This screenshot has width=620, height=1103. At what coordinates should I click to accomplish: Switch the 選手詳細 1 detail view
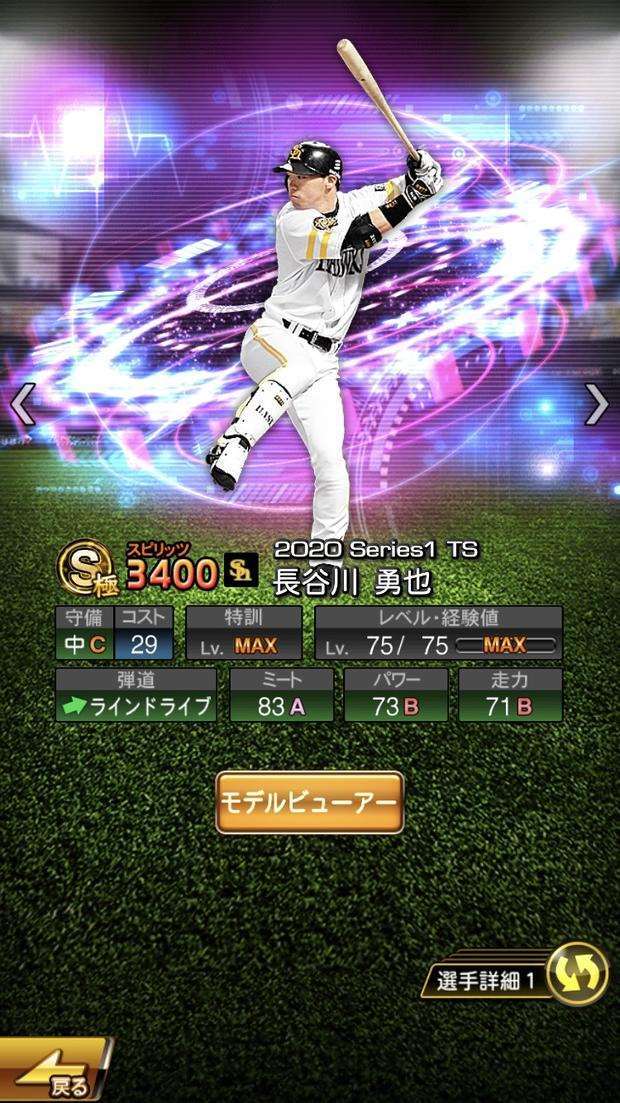[x=515, y=976]
